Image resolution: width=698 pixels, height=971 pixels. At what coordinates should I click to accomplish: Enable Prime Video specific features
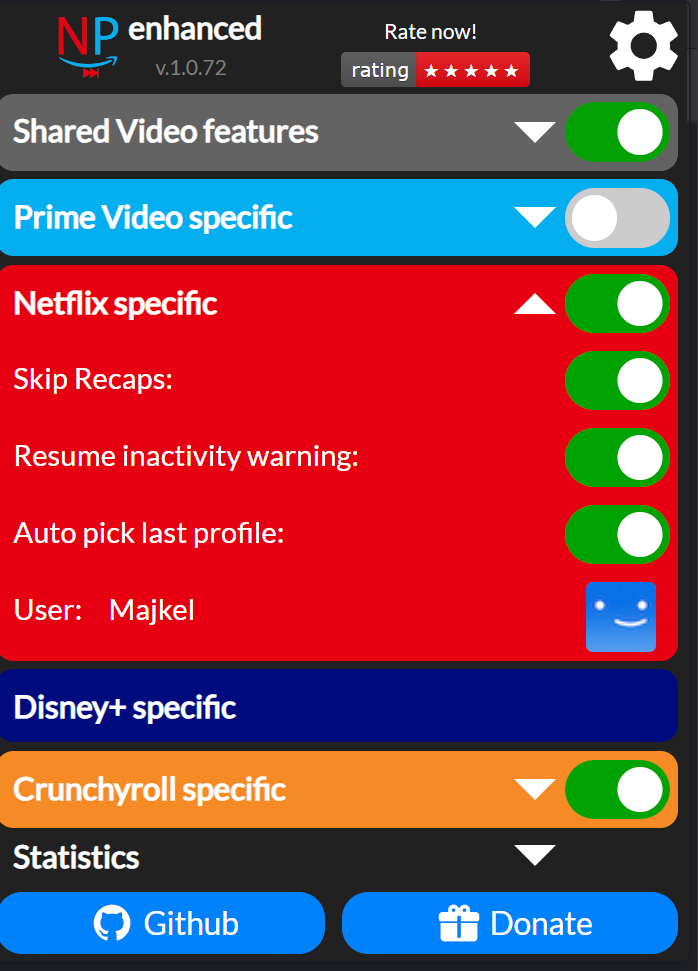click(617, 217)
